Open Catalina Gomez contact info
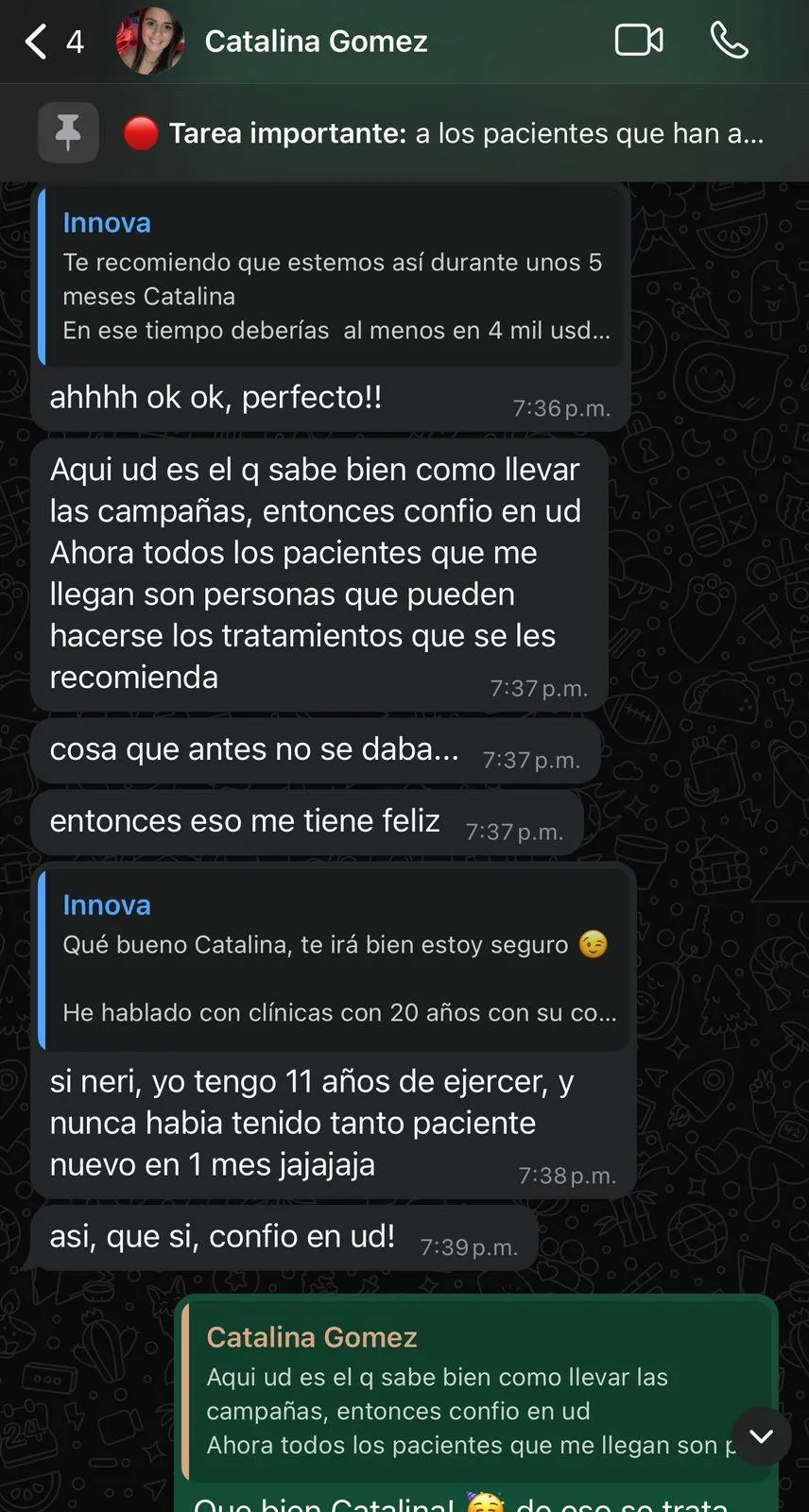The width and height of the screenshot is (809, 1512). (316, 42)
